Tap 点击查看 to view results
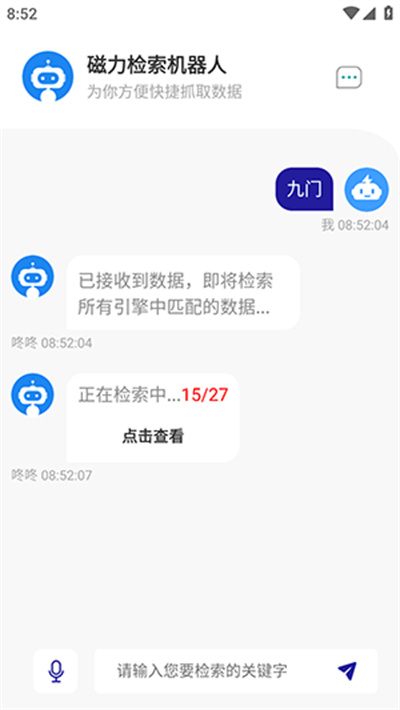 pos(153,437)
